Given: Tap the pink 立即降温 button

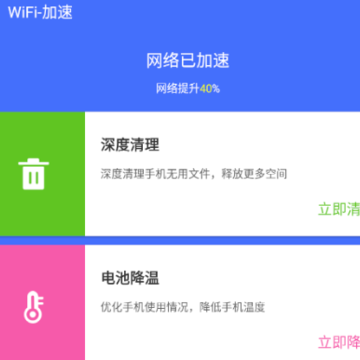Looking at the screenshot, I should pos(339,342).
